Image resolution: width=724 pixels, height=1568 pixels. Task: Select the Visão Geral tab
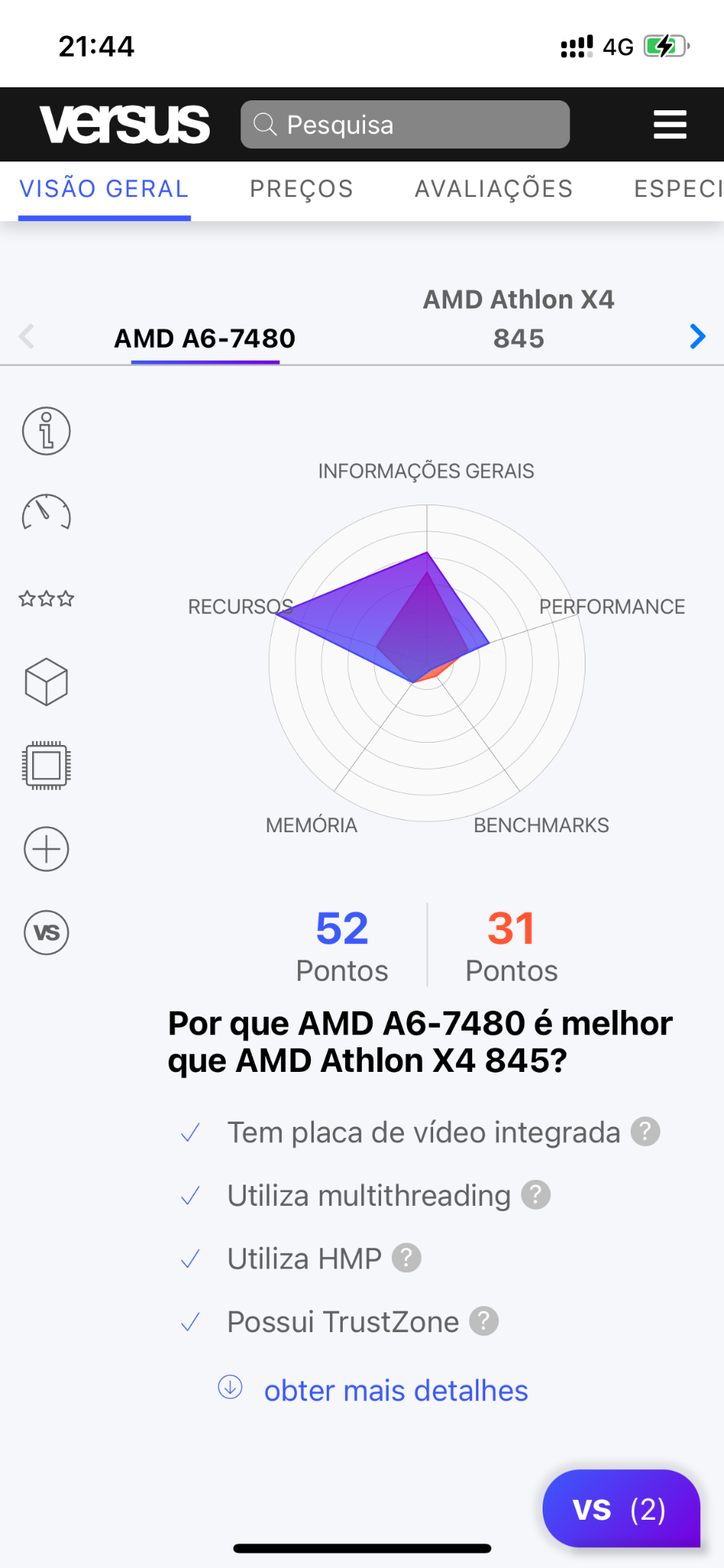click(x=104, y=189)
